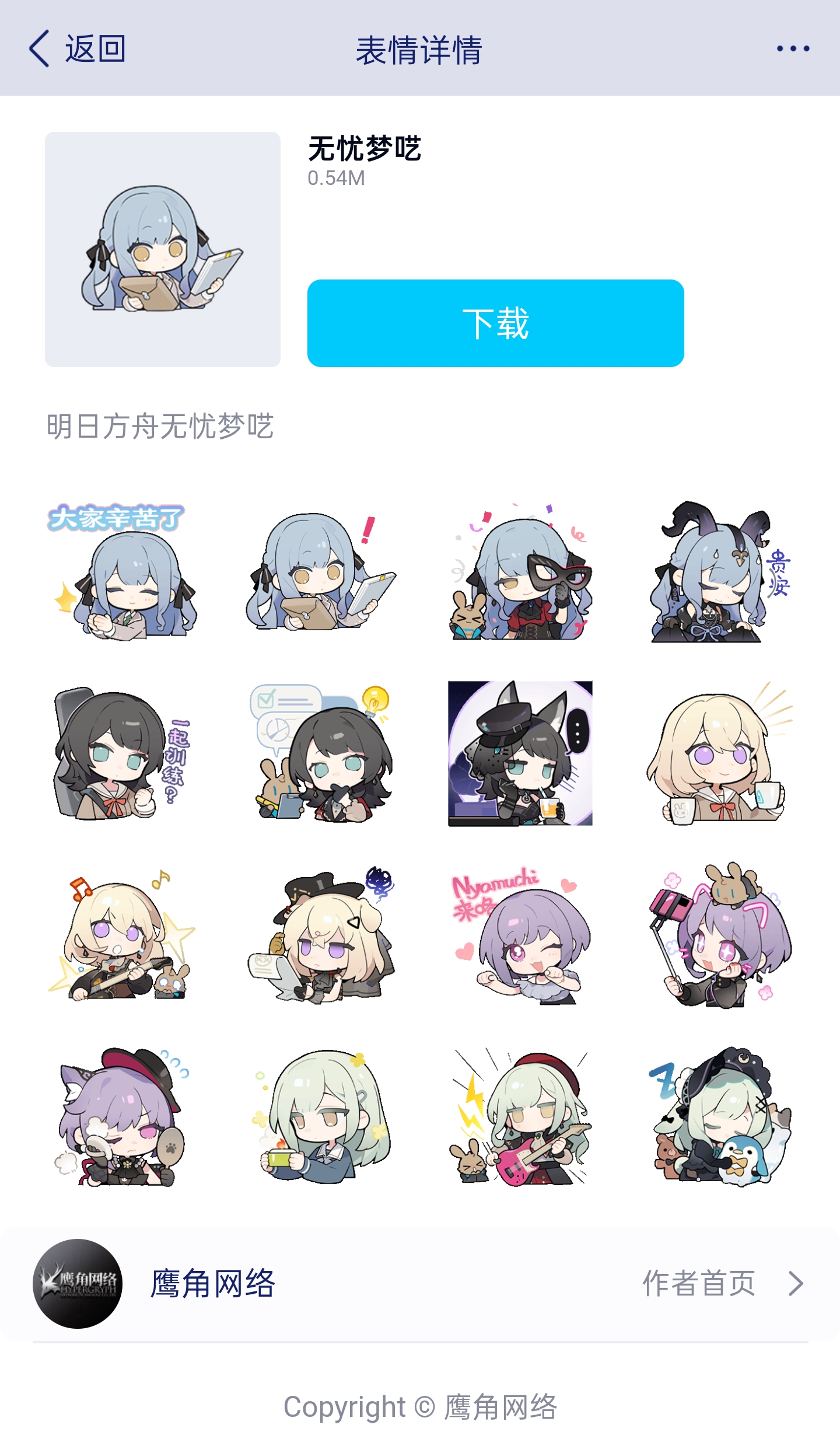Preview the 一起训练 sticker
The height and width of the screenshot is (1449, 840).
(122, 753)
